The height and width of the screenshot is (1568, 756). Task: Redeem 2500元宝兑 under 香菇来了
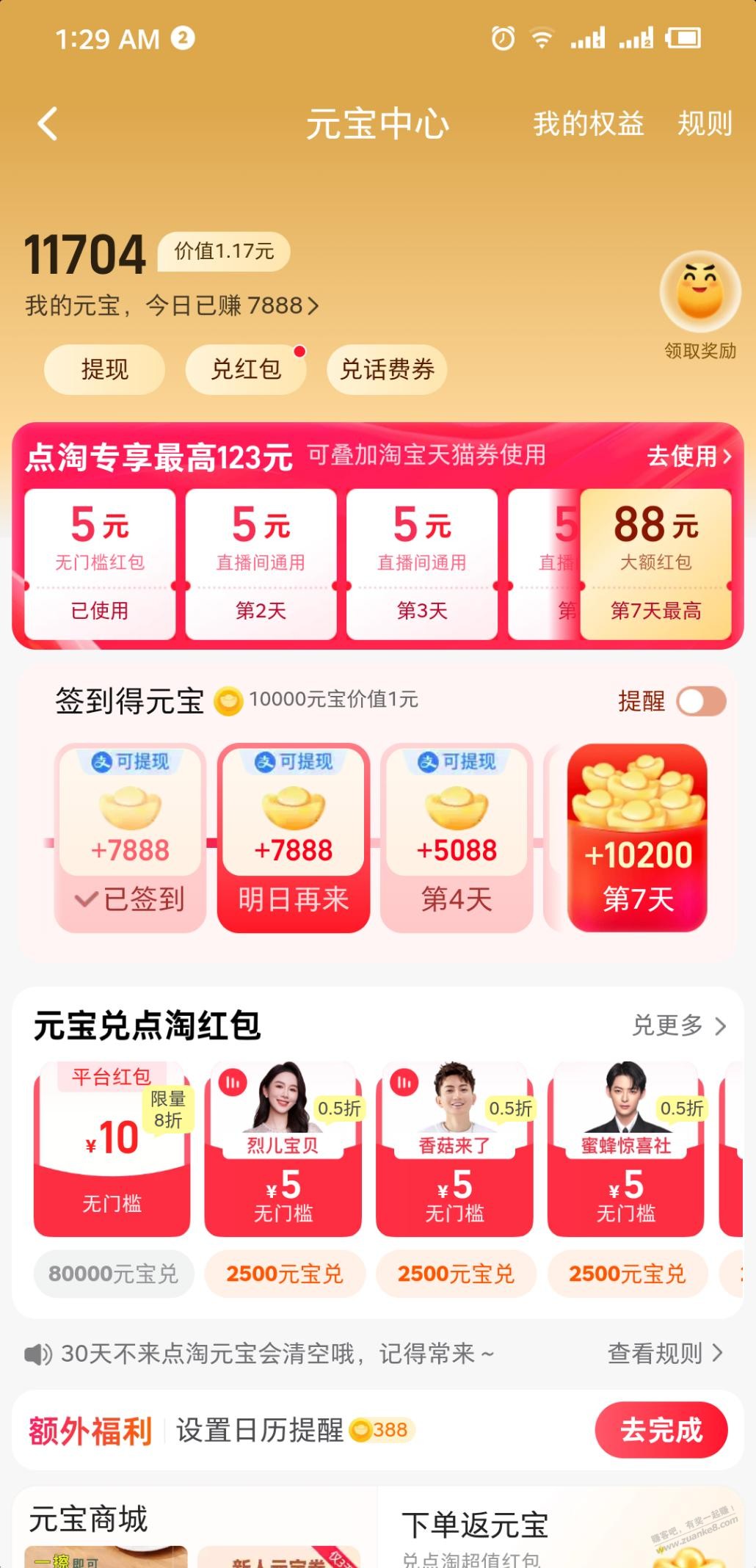coord(455,1274)
